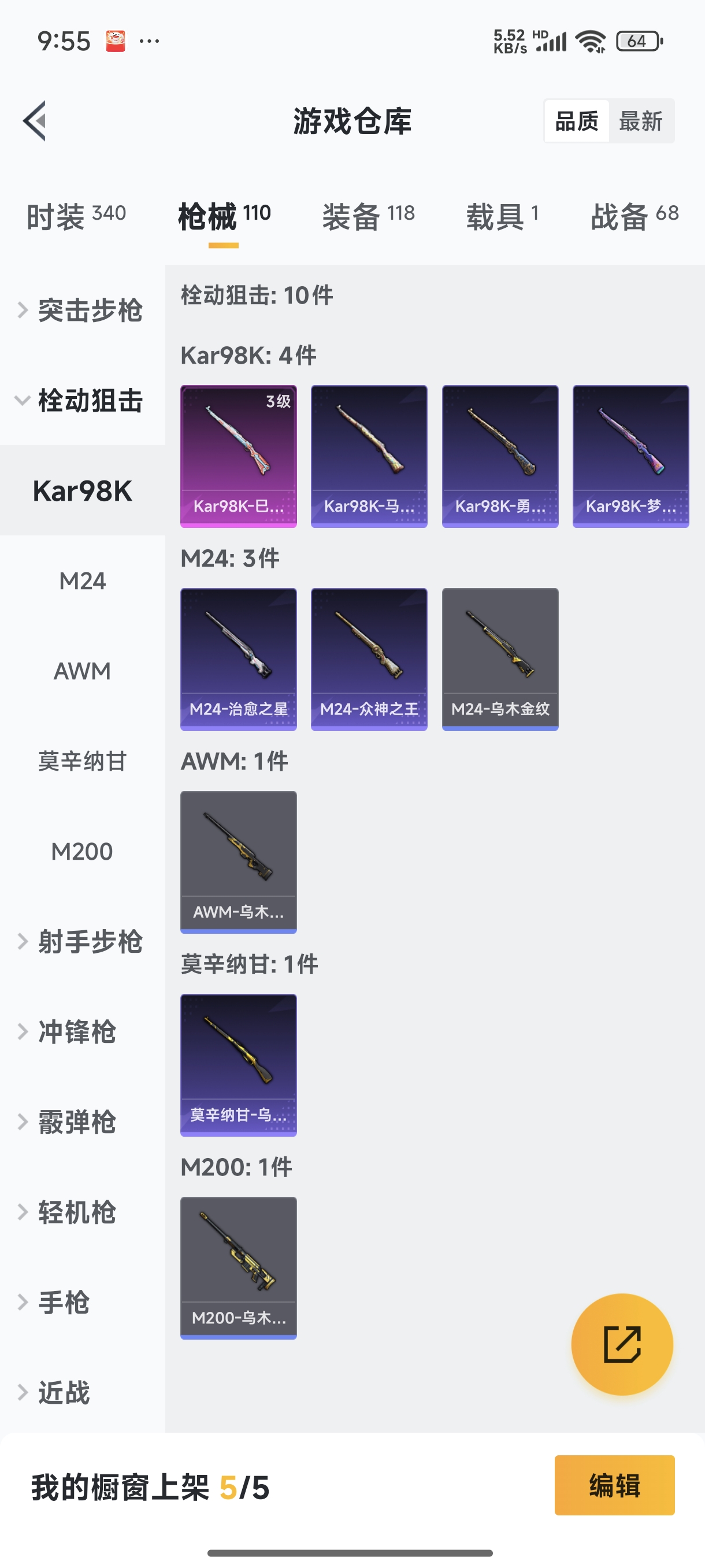Image resolution: width=705 pixels, height=1568 pixels.
Task: Select M24 in the sidebar
Action: point(82,580)
